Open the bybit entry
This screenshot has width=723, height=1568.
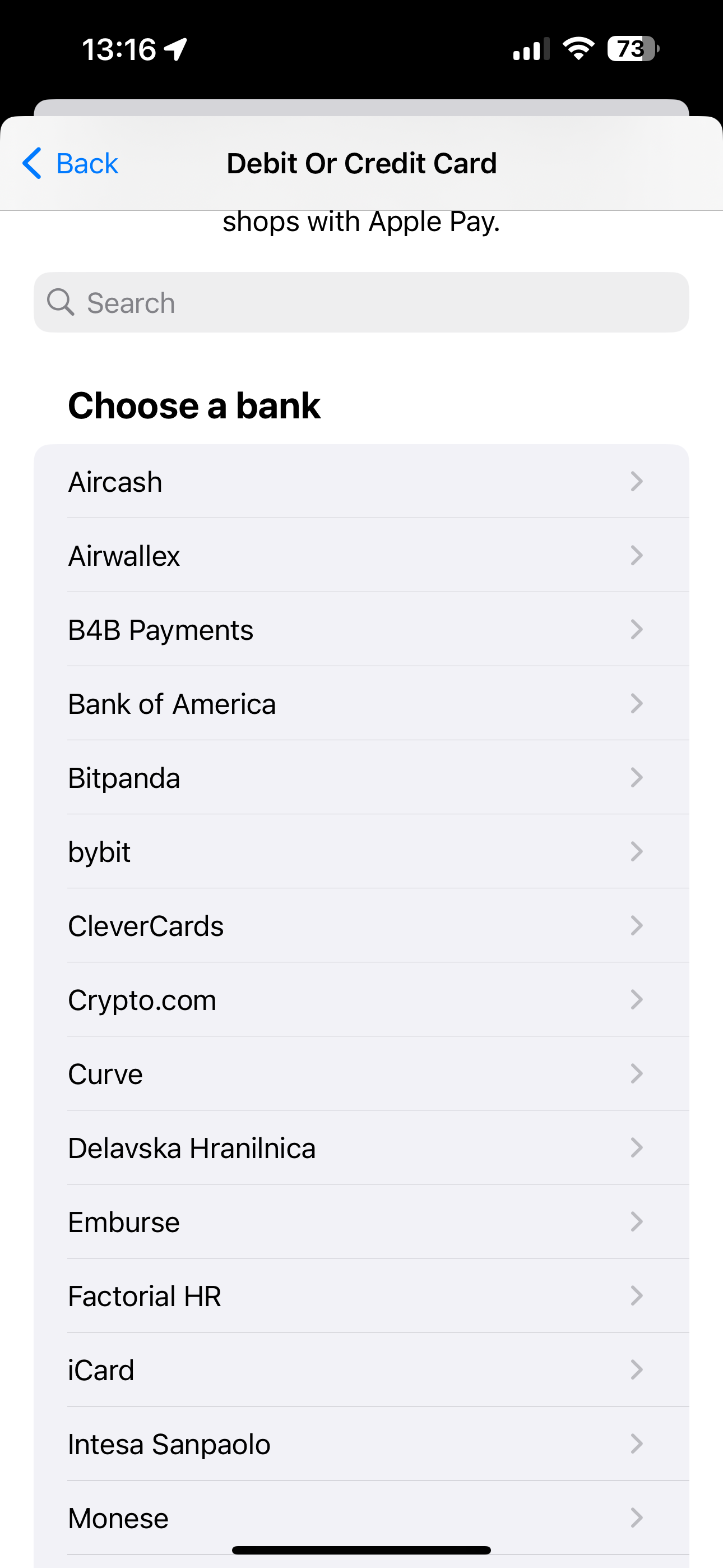coord(361,851)
